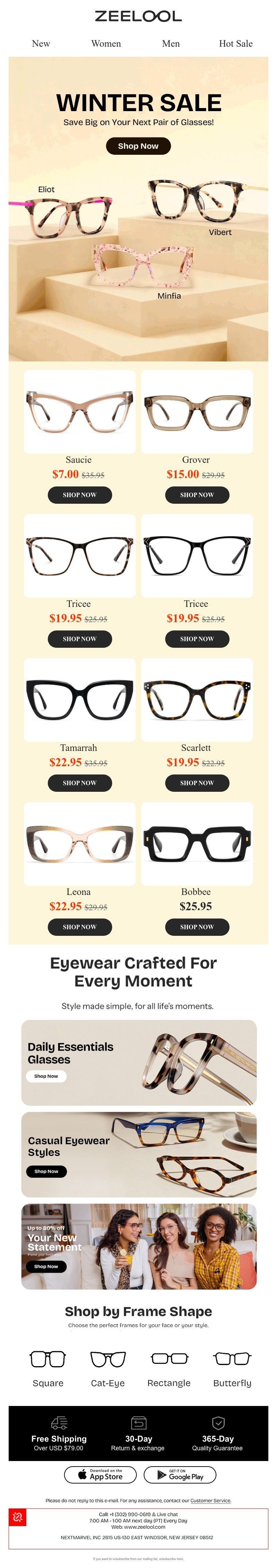This screenshot has width=277, height=1568.
Task: Shop the Saucie glasses now
Action: tap(80, 495)
